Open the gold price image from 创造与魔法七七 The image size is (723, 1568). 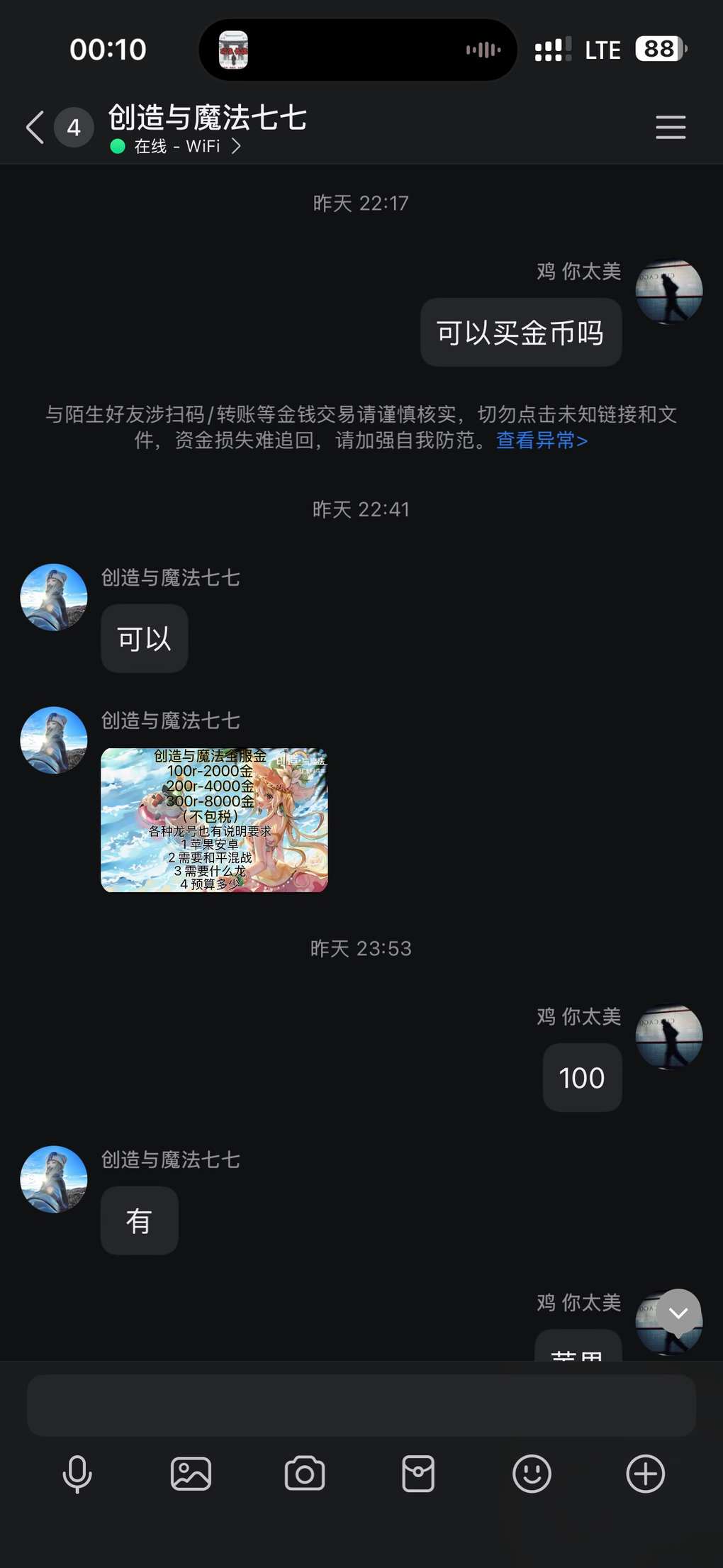[214, 820]
